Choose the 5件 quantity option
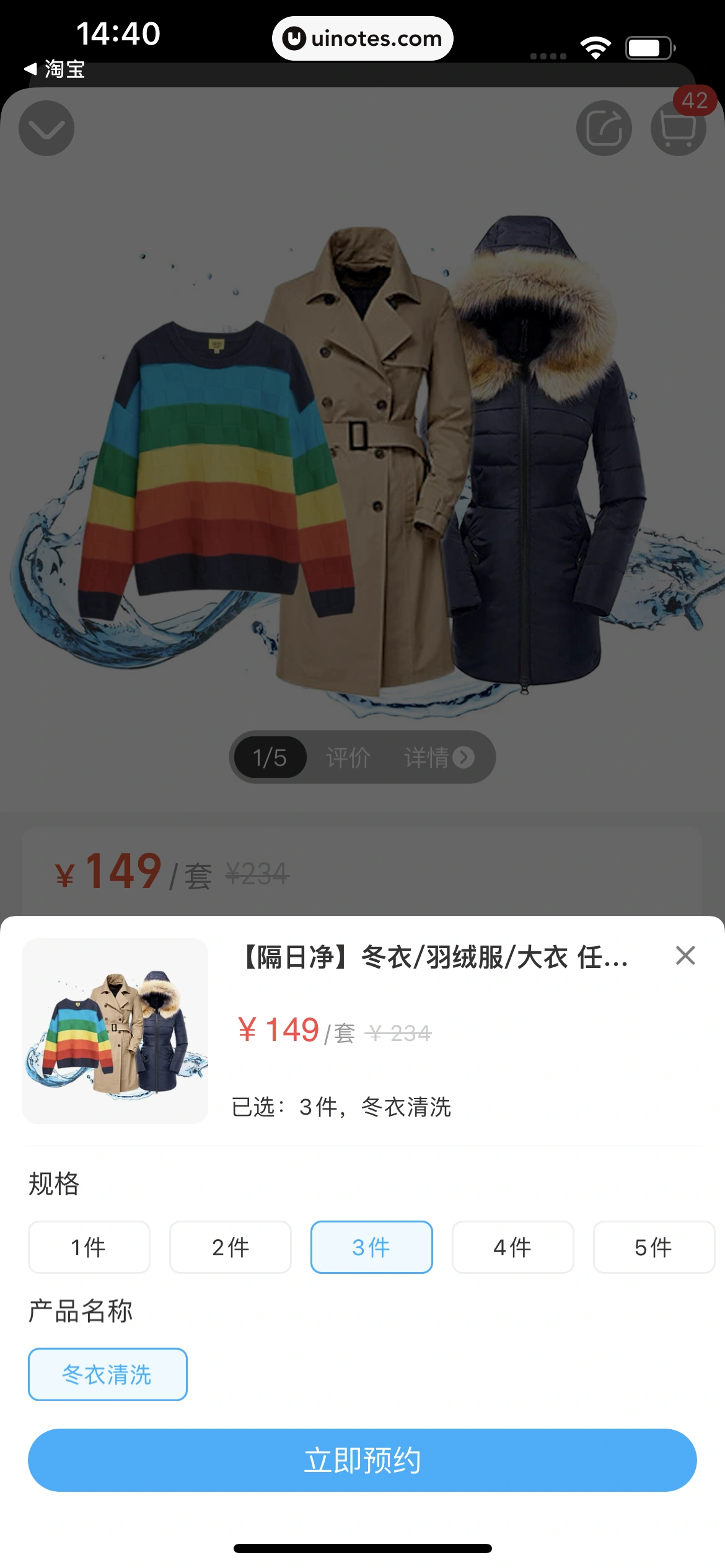The height and width of the screenshot is (1568, 725). [x=654, y=1247]
